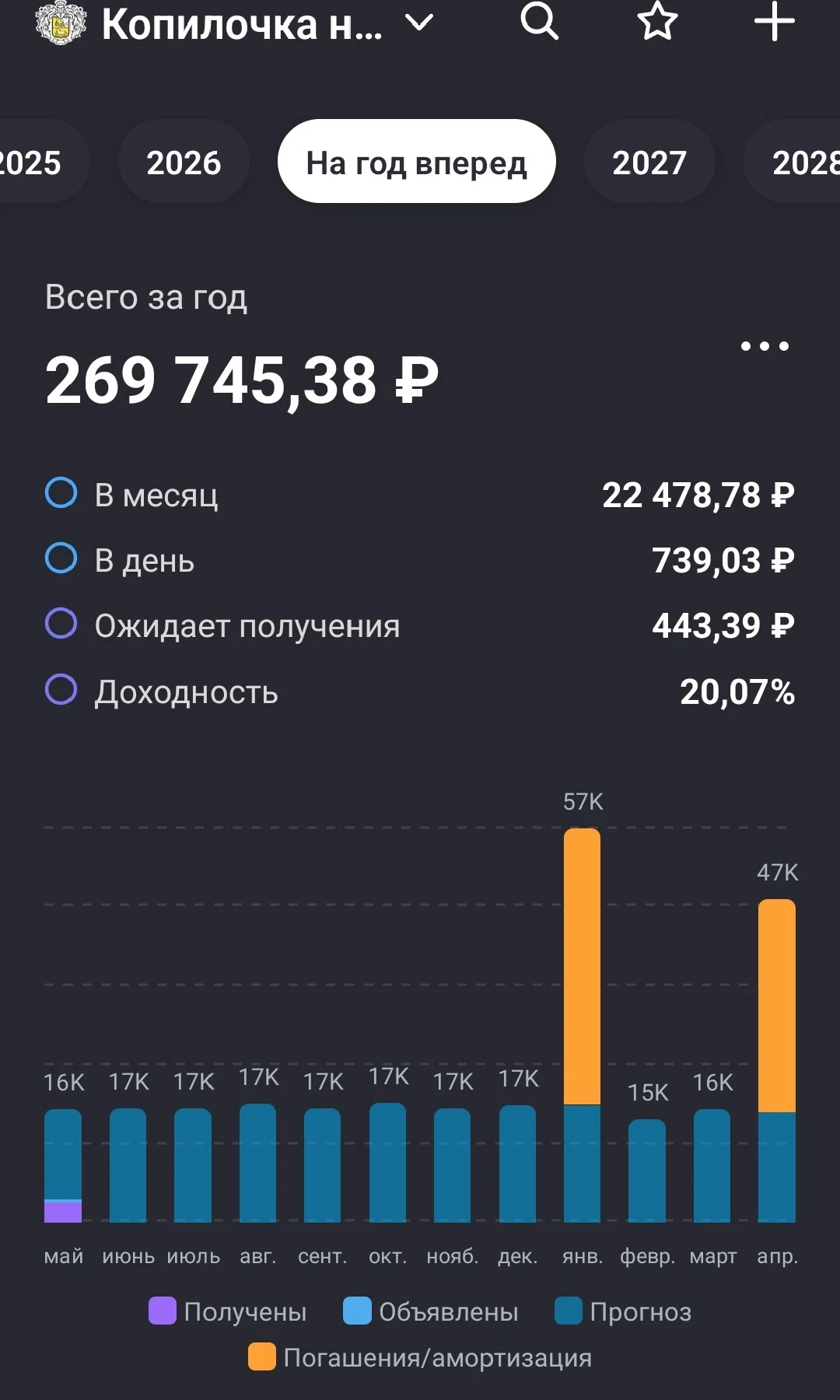Open the three-dots menu beside yearly total
840x1400 pixels.
coord(765,345)
